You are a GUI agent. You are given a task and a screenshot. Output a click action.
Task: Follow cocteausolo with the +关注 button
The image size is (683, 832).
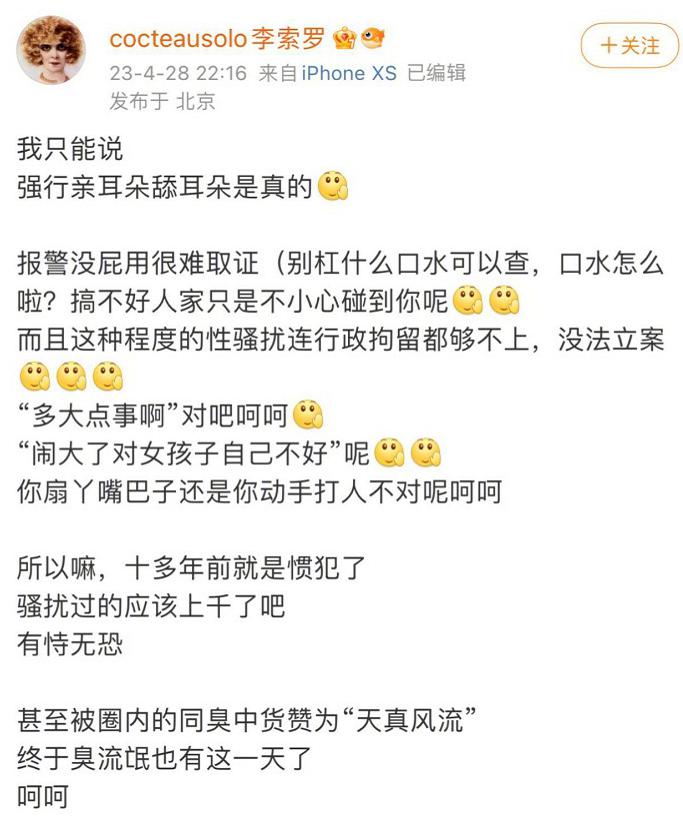630,46
